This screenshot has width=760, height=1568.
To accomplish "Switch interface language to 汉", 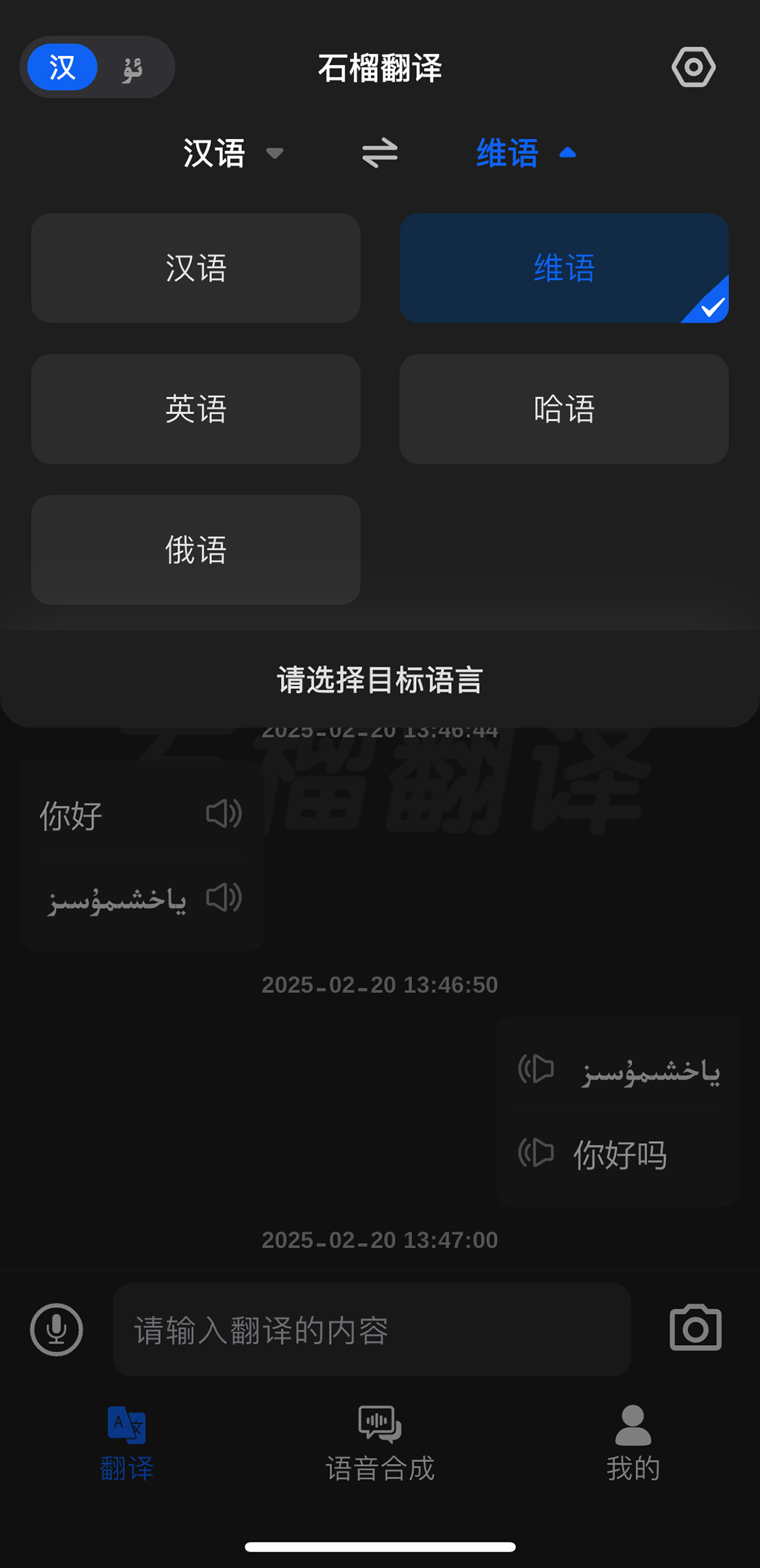I will pyautogui.click(x=62, y=68).
